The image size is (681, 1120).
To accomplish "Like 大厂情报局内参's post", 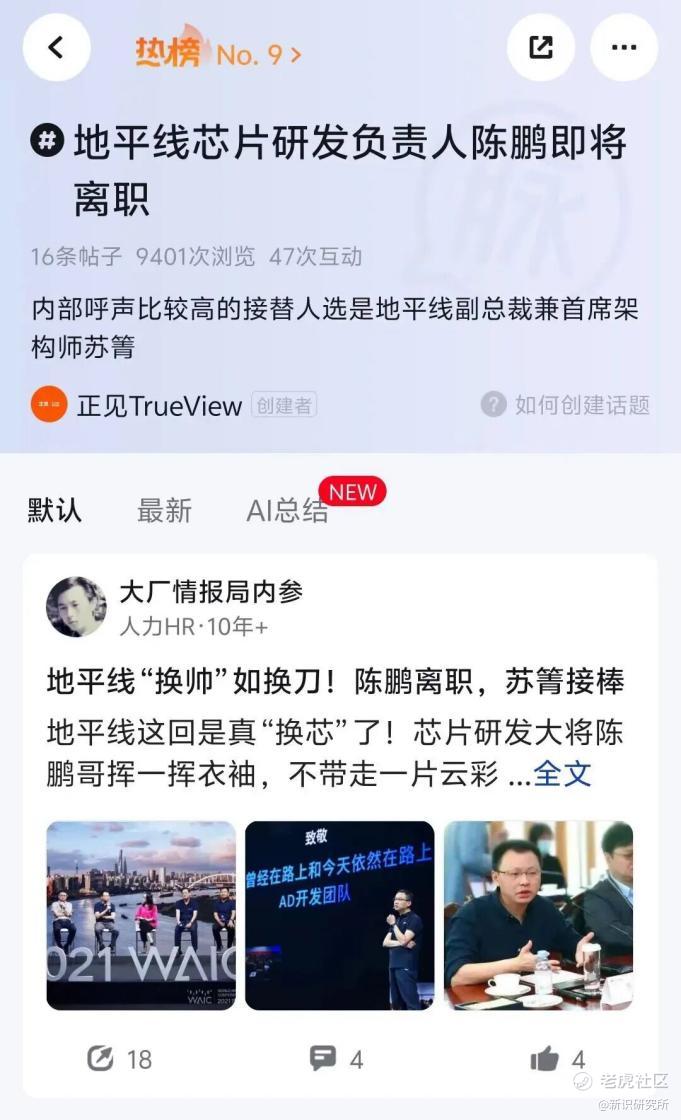I will pos(557,1058).
